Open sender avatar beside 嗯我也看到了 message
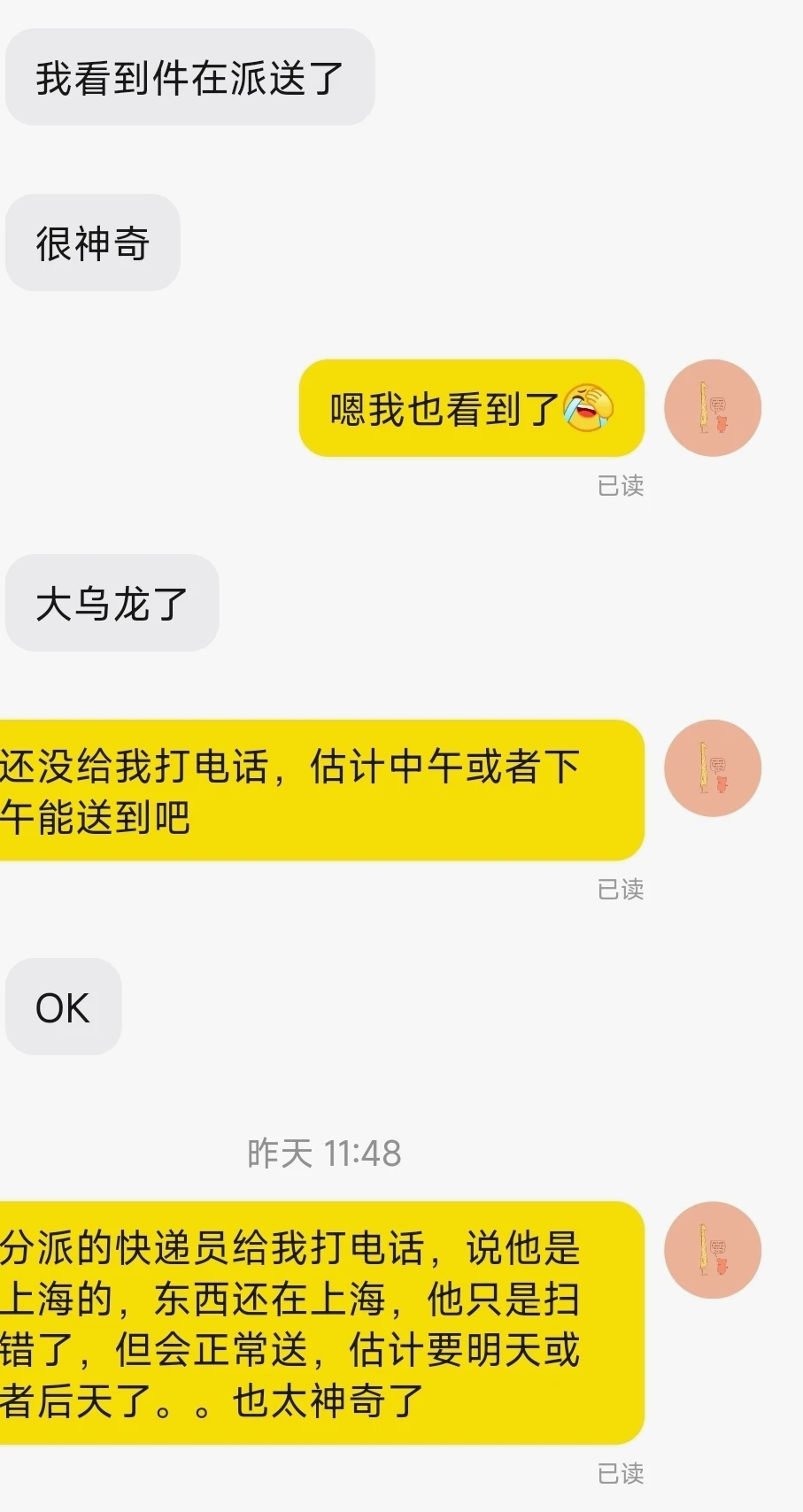The image size is (803, 1512). click(713, 408)
